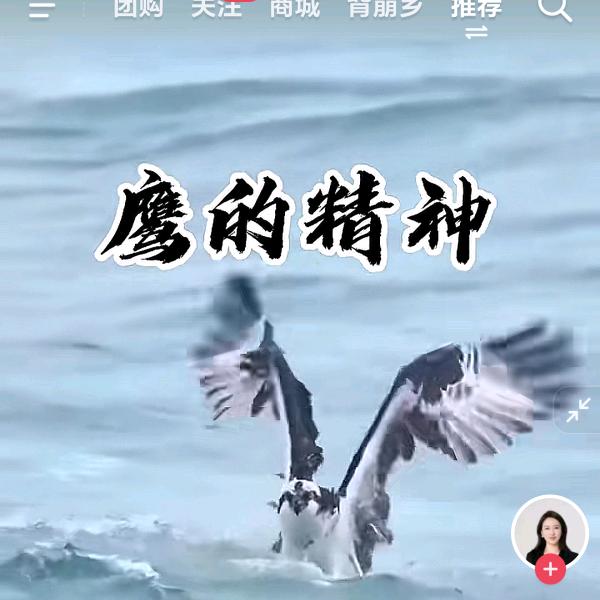Select the 推荐 feed tab
The width and height of the screenshot is (600, 600).
point(476,10)
